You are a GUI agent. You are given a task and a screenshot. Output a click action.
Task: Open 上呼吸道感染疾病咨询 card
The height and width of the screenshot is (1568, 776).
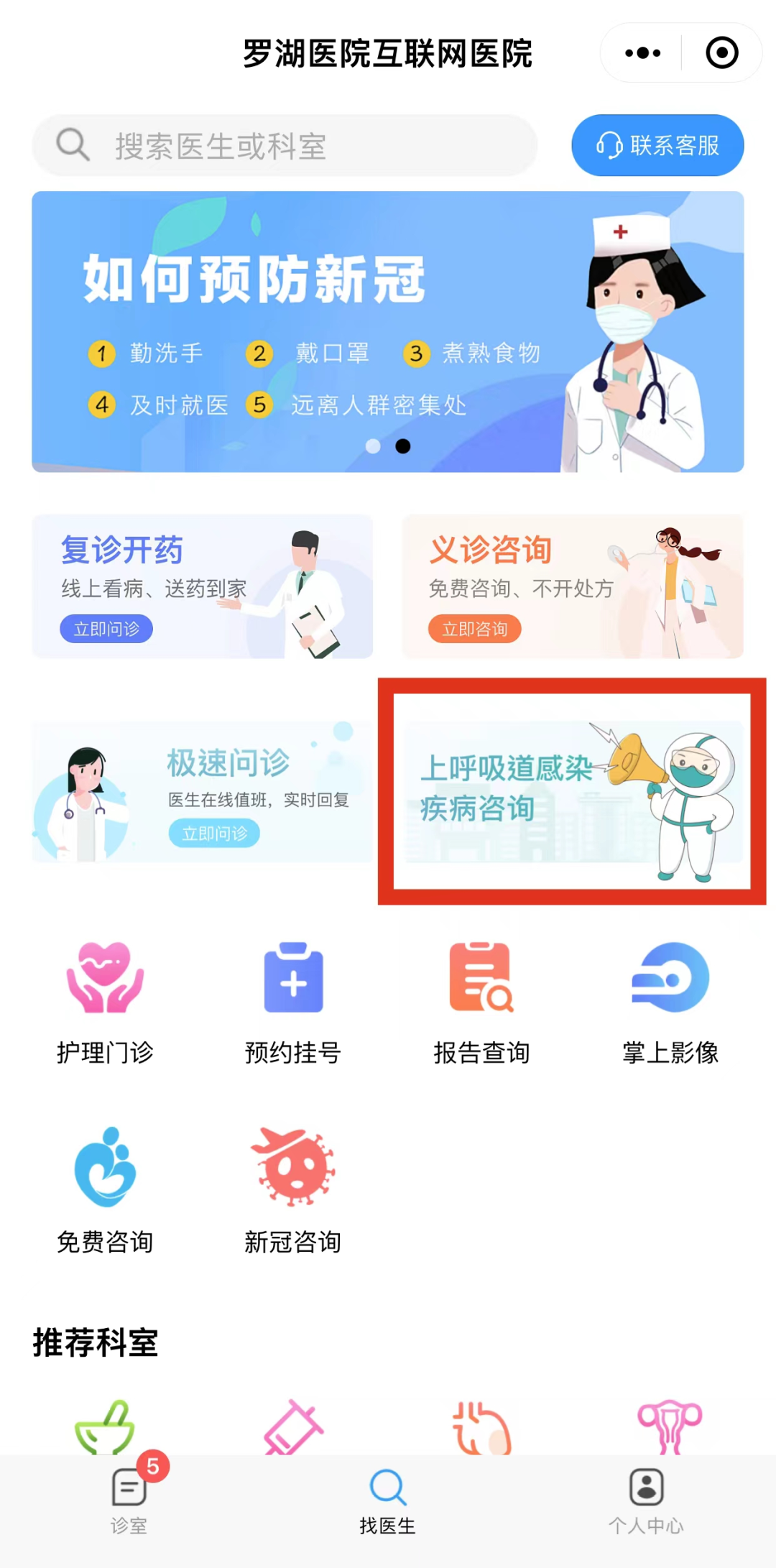click(x=572, y=791)
